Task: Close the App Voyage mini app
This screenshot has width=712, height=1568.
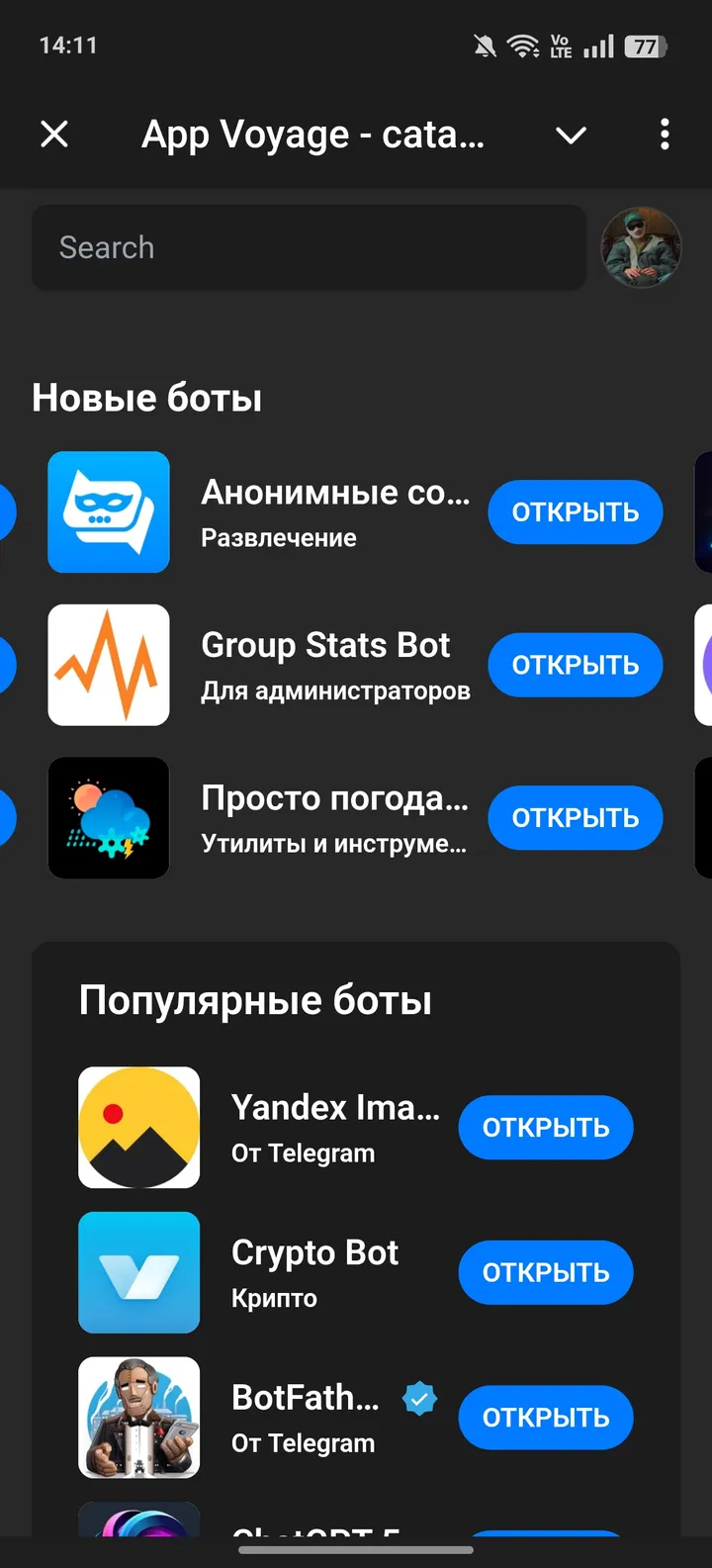Action: pos(54,135)
